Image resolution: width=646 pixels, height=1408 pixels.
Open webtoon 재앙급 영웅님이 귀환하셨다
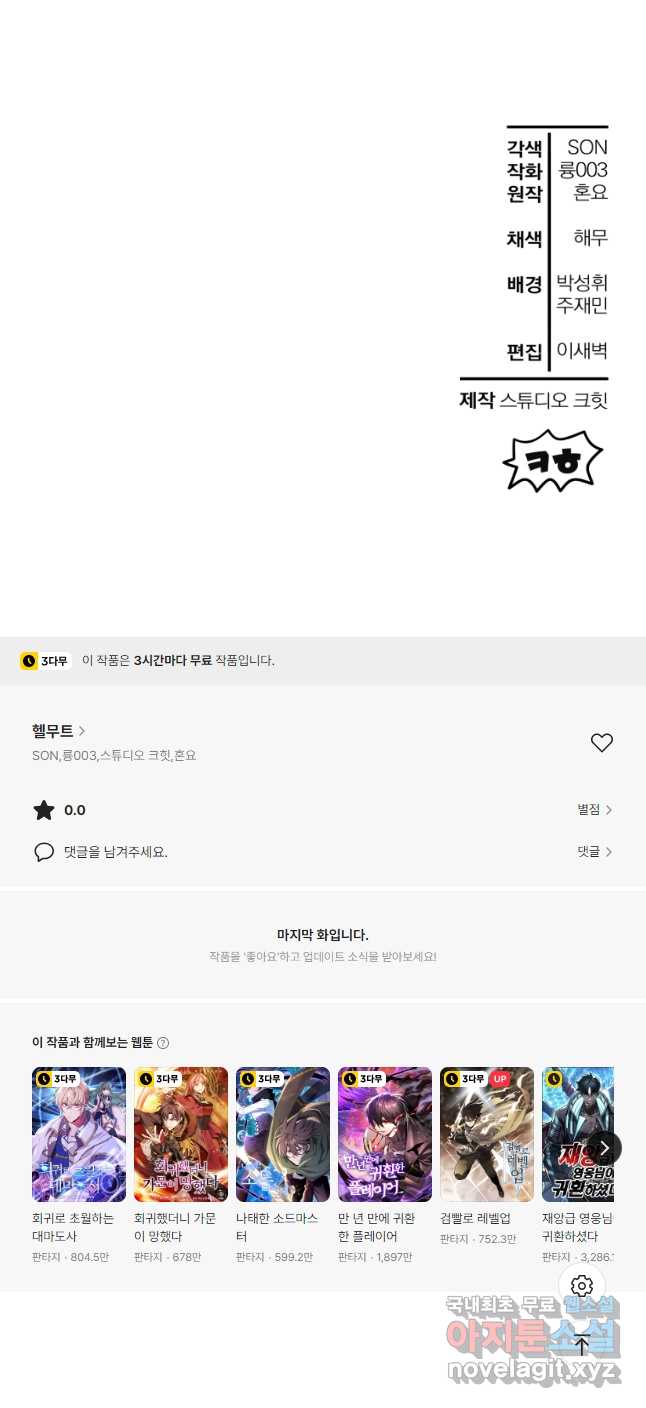(x=578, y=1166)
